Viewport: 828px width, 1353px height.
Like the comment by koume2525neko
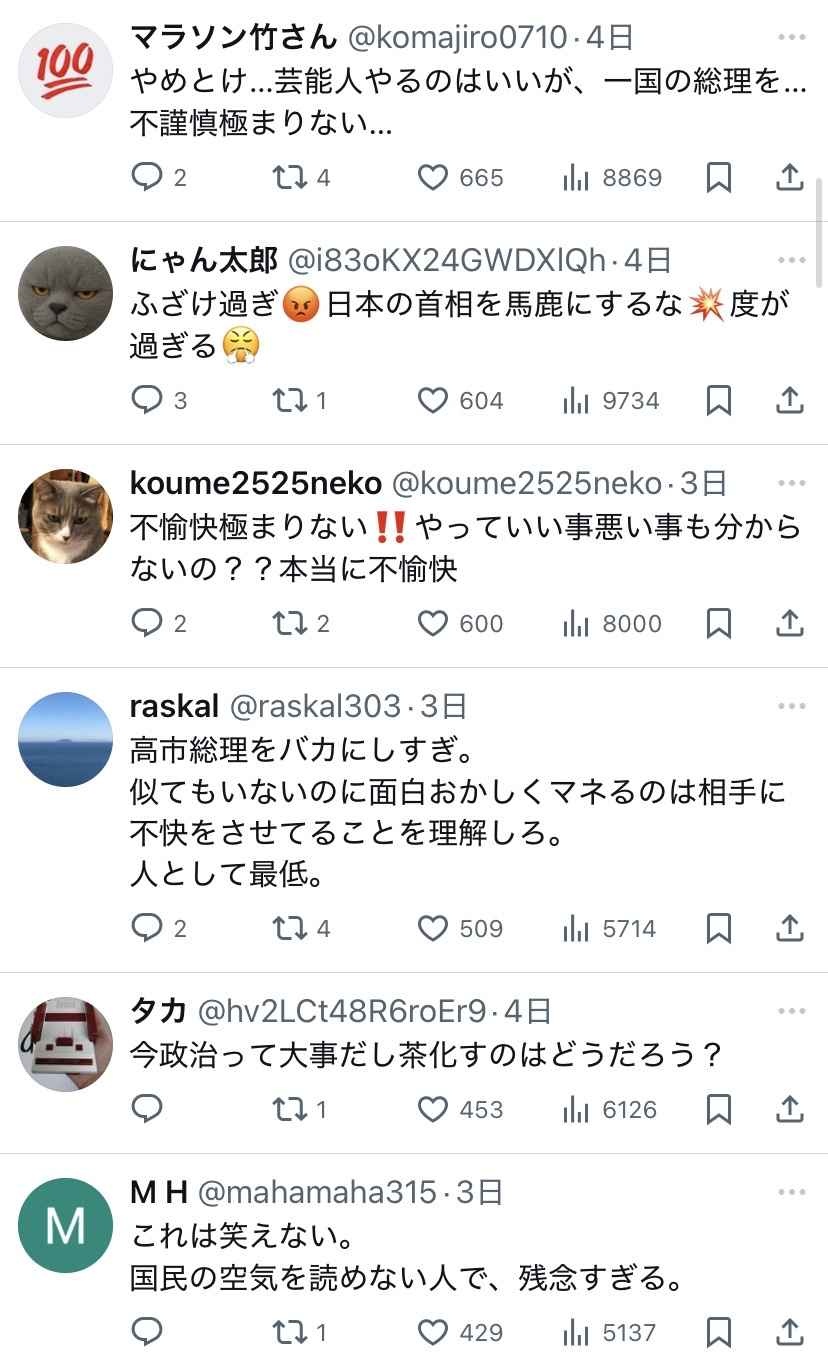(x=433, y=624)
